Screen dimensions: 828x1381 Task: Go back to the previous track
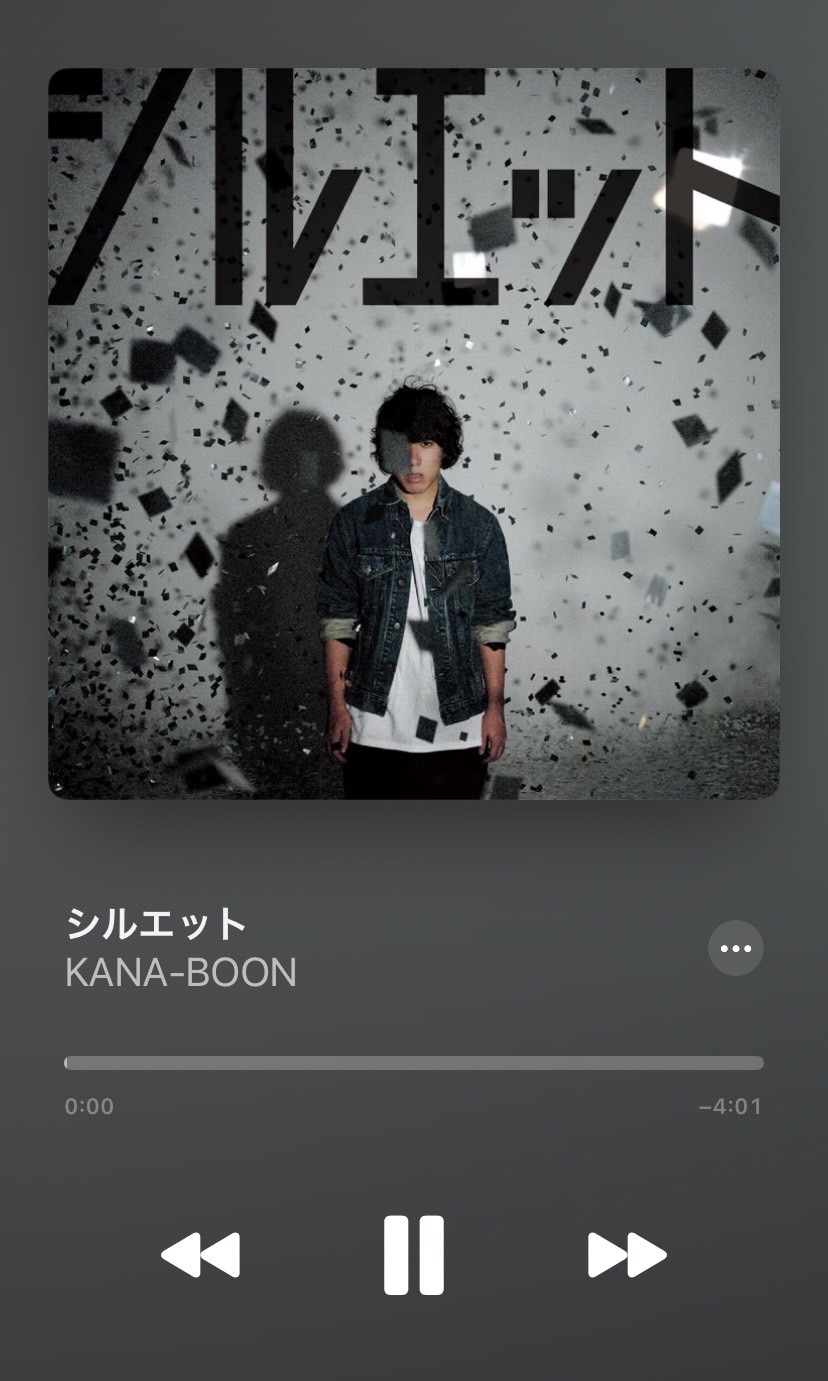[x=201, y=1255]
